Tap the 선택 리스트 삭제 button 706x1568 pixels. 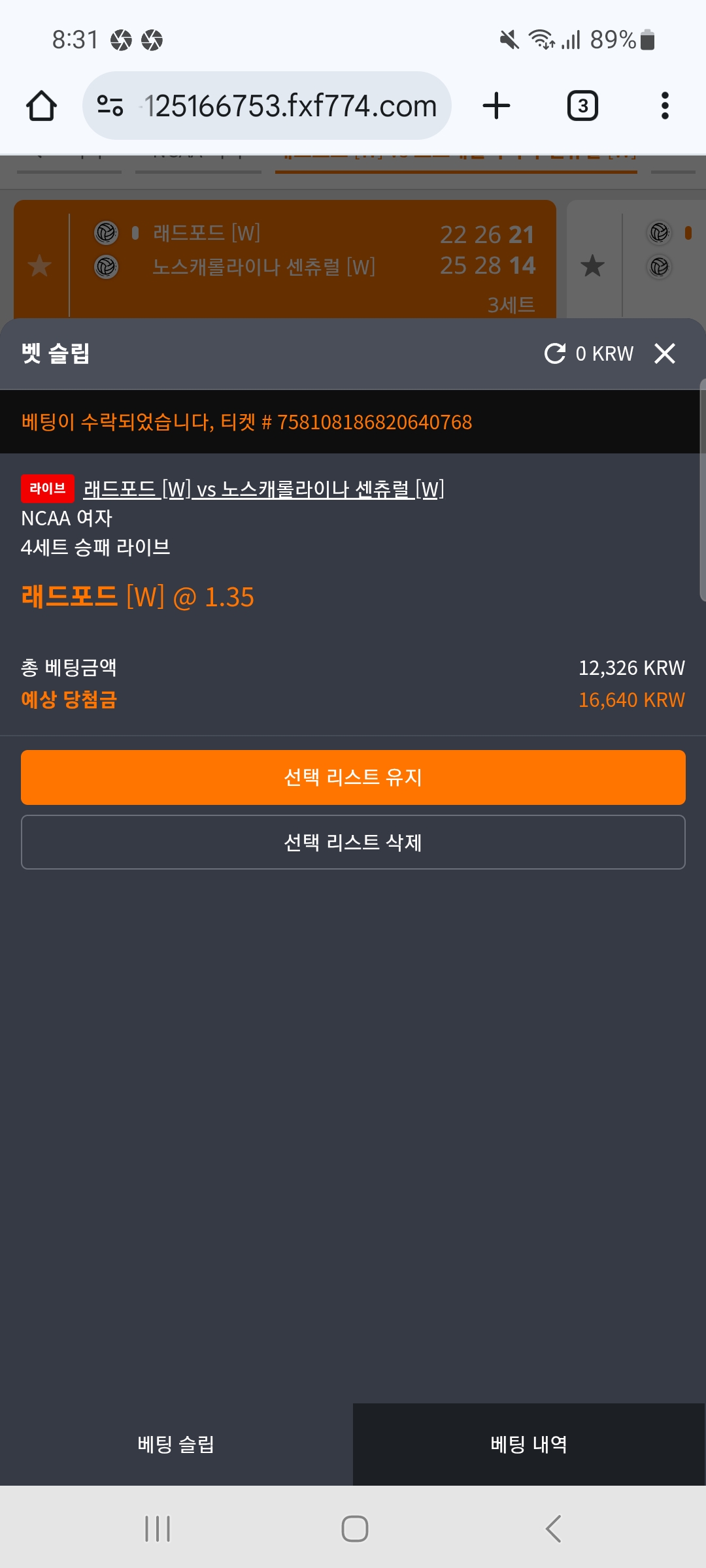(x=353, y=842)
